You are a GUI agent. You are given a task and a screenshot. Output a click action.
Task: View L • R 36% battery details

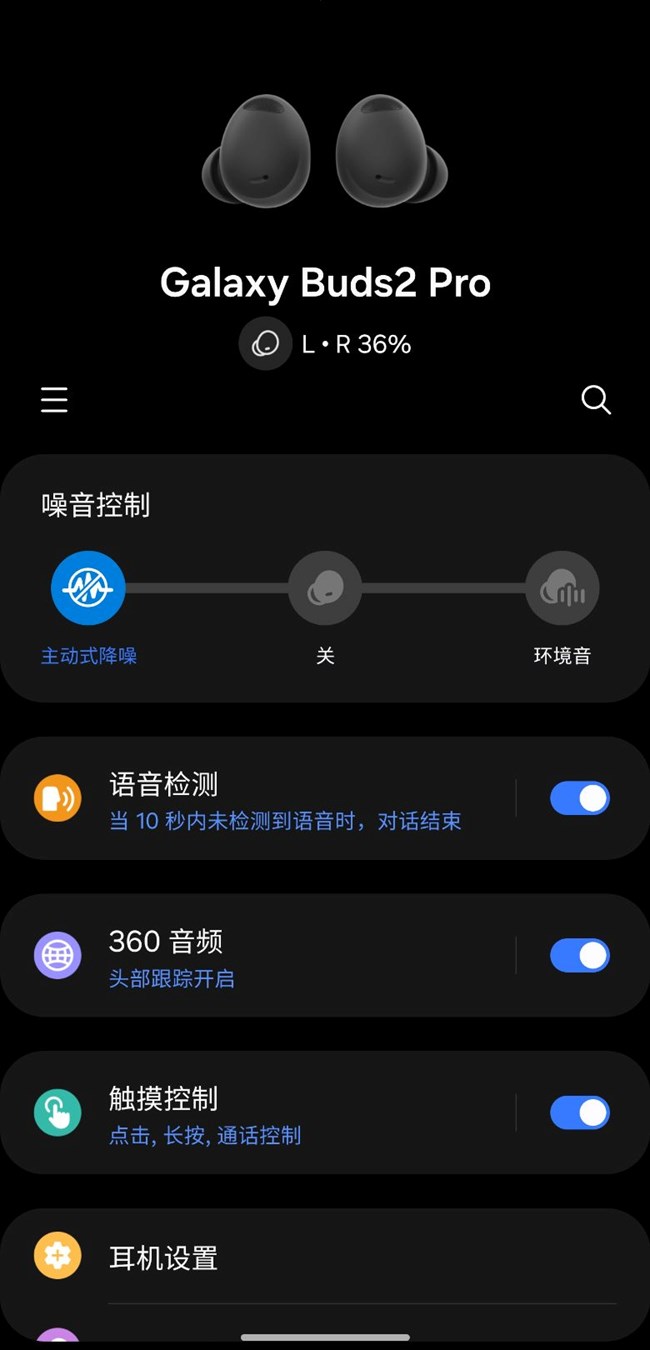[x=326, y=345]
